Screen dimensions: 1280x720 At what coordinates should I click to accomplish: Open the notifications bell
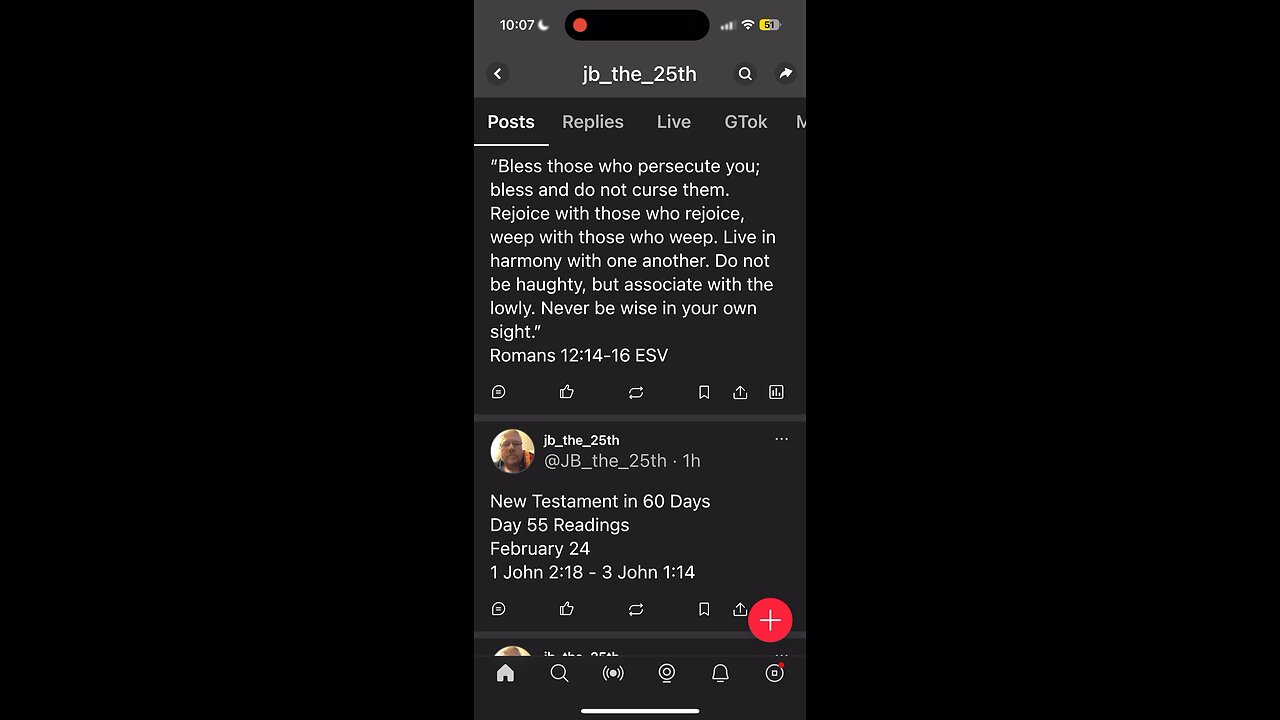point(720,674)
